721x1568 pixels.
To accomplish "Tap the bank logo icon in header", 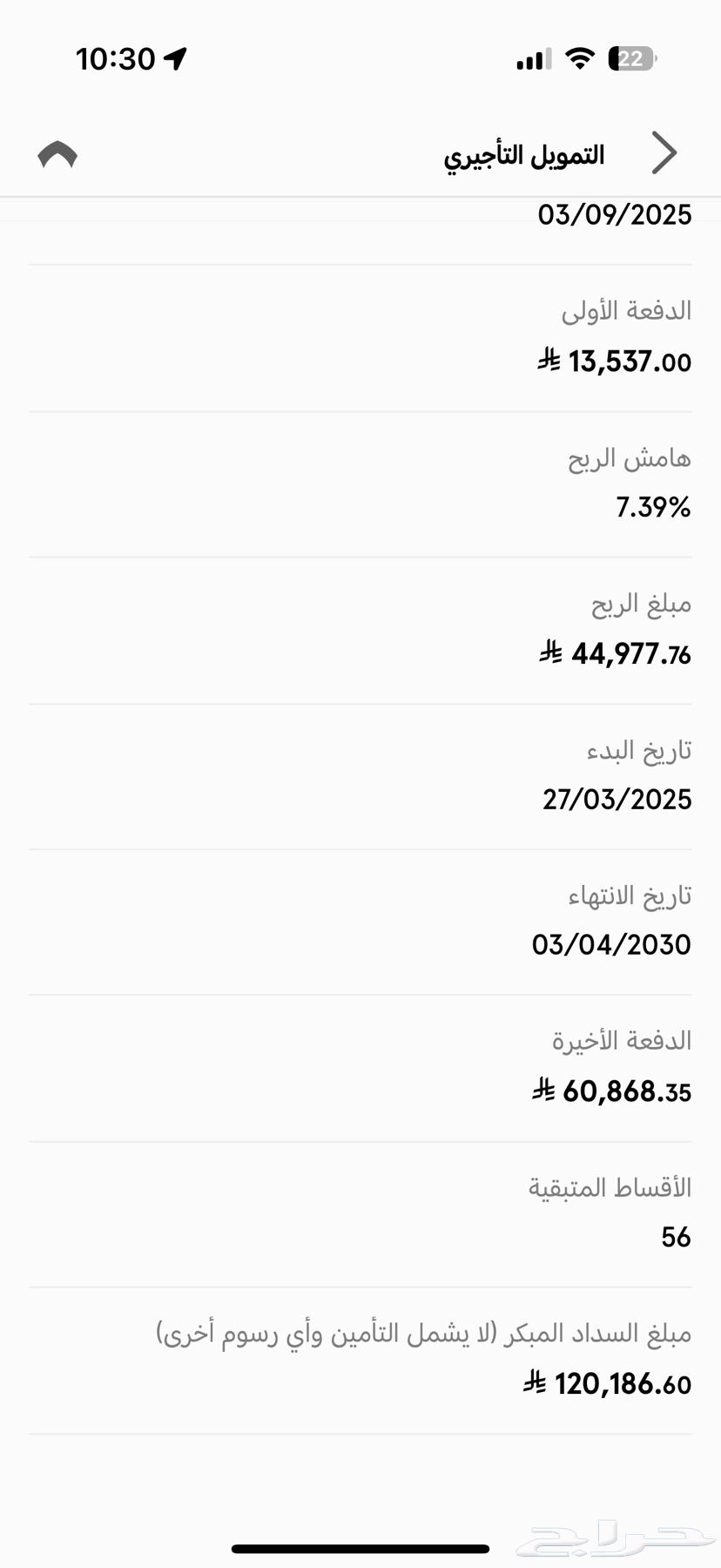I will pyautogui.click(x=57, y=155).
